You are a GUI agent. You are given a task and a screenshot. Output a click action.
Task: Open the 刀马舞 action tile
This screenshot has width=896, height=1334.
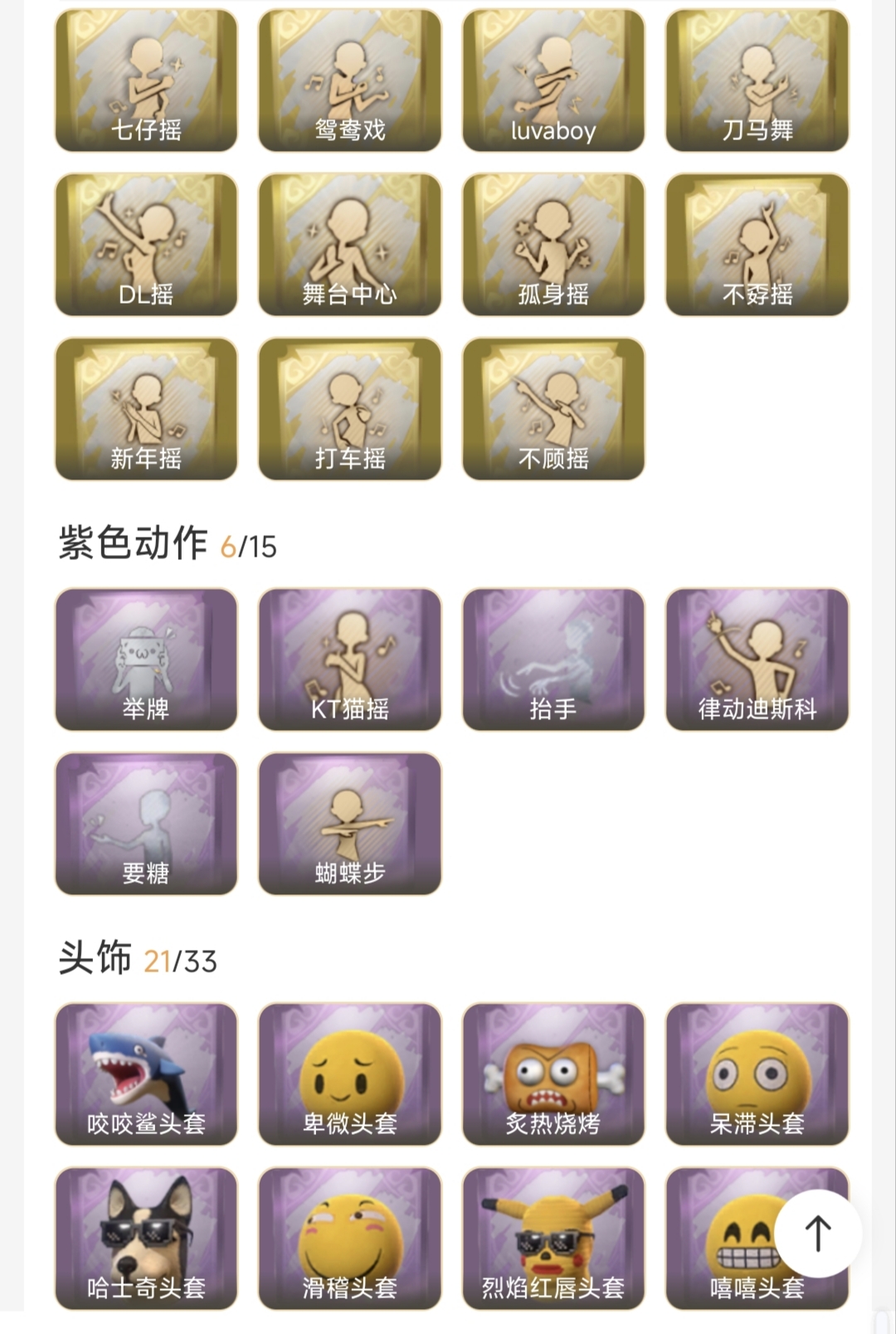tap(757, 80)
